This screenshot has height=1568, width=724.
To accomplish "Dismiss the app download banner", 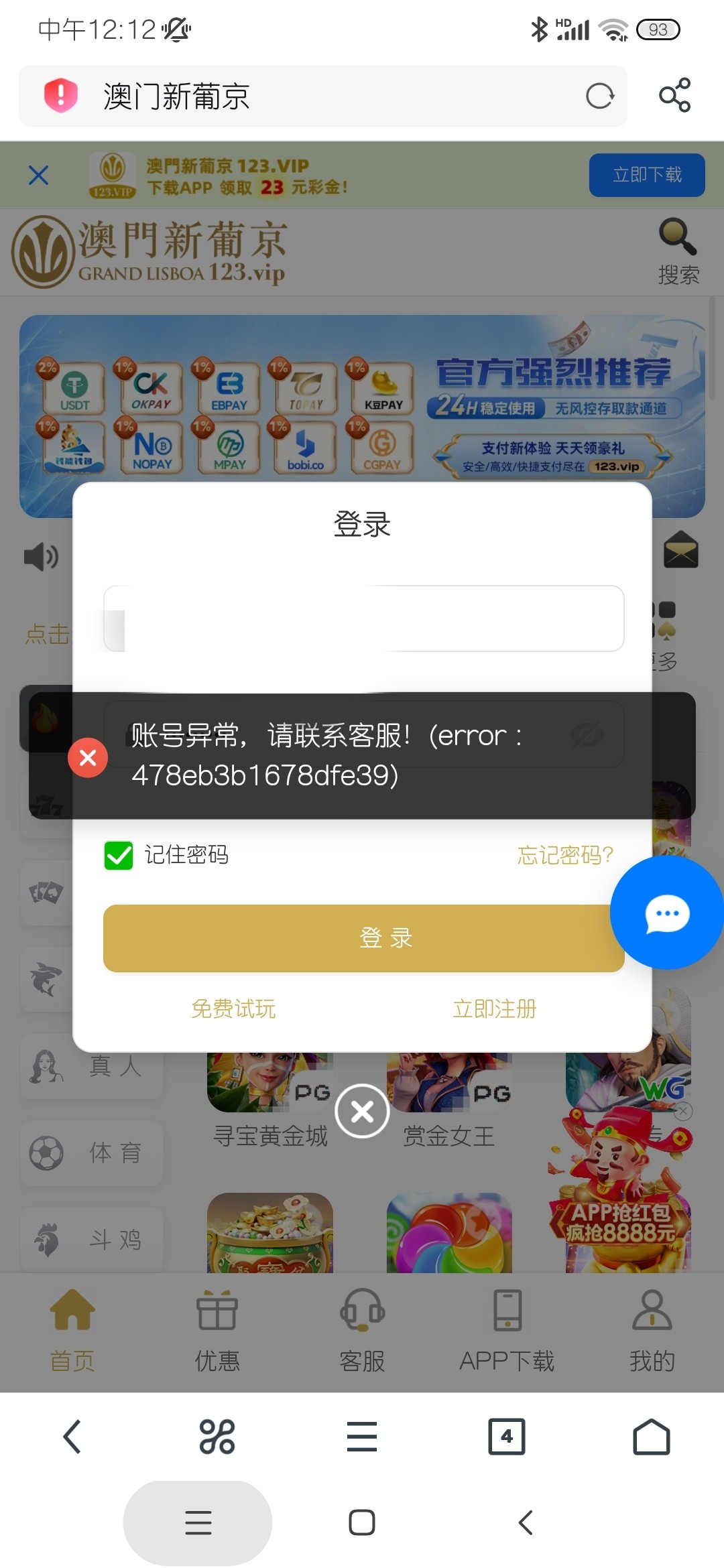I will [39, 176].
